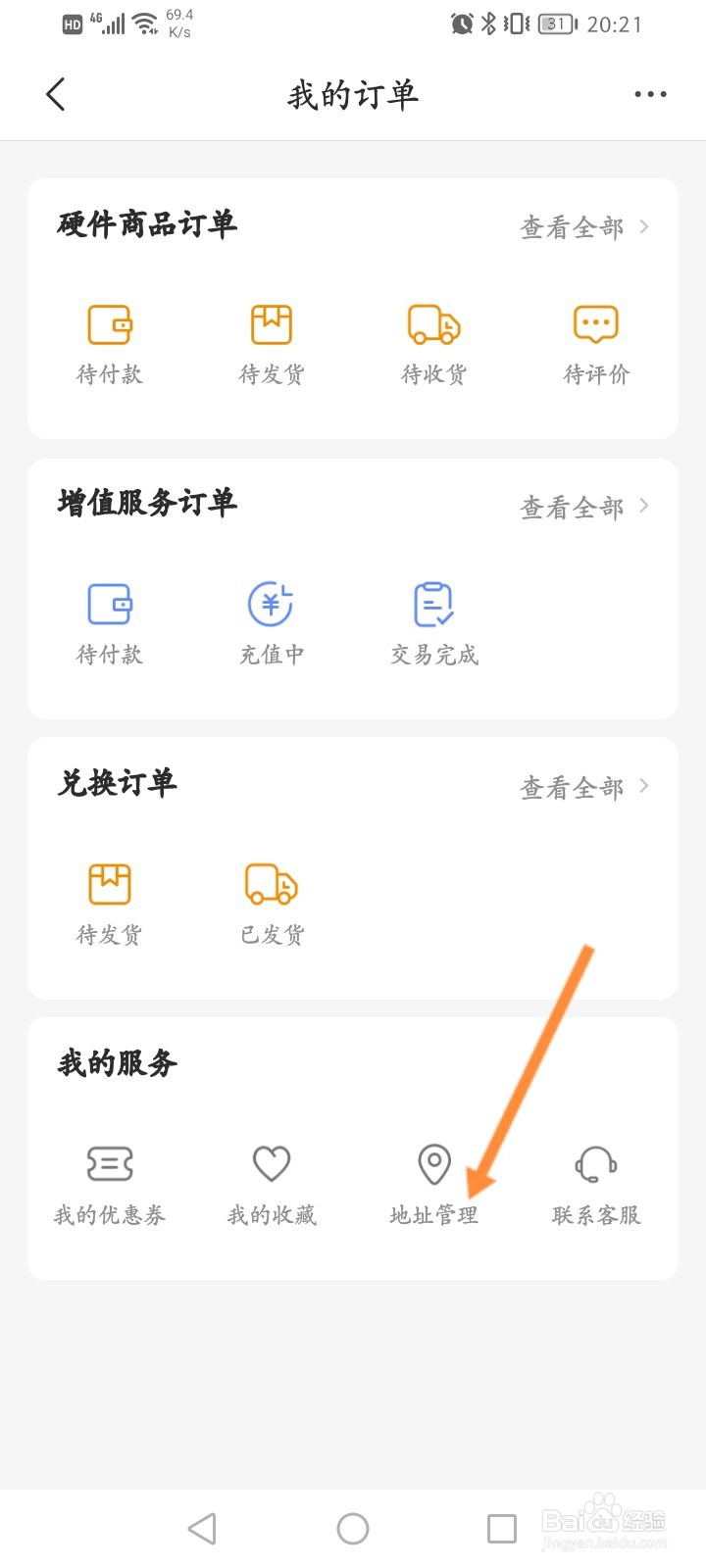View all 增值服务订单

point(584,507)
